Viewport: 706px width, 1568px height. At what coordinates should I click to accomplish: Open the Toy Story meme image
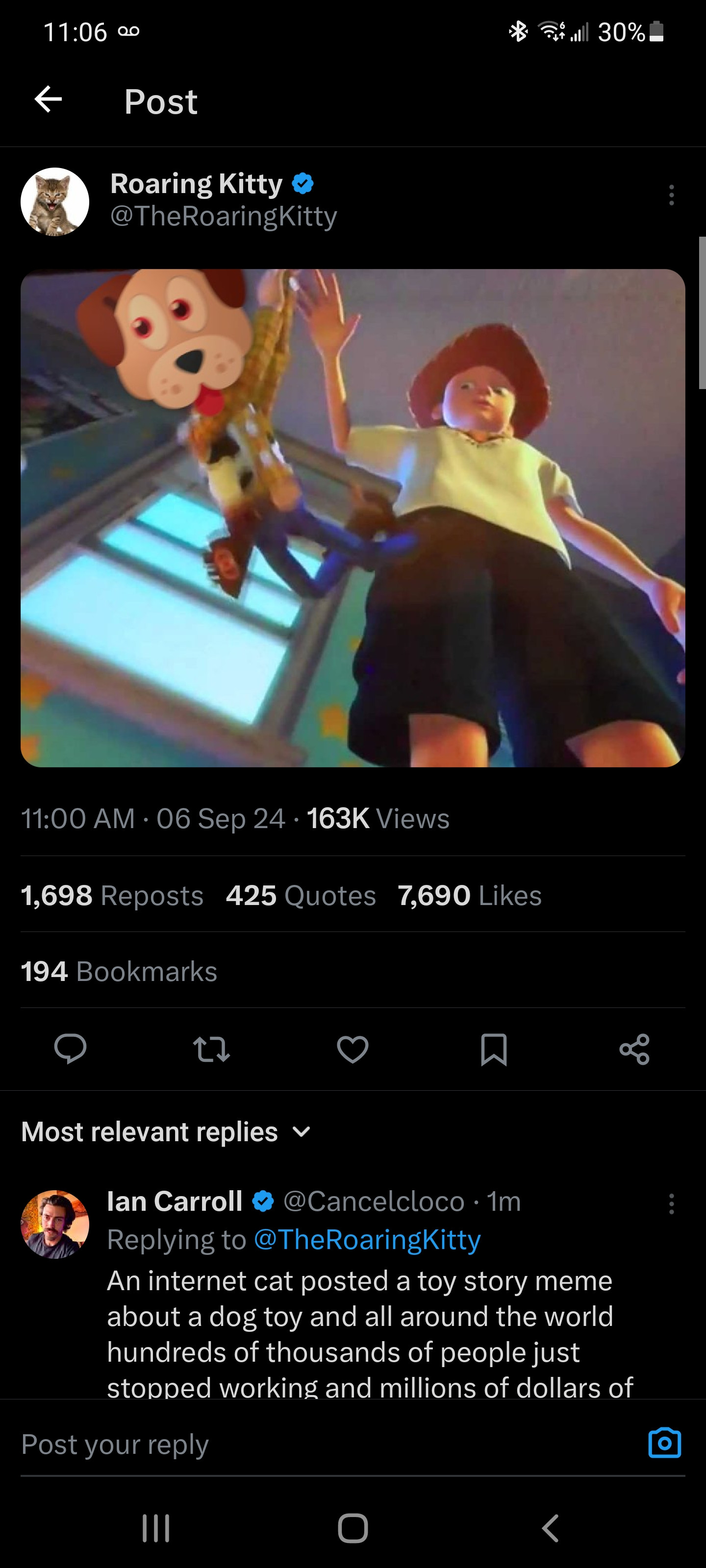(x=353, y=518)
